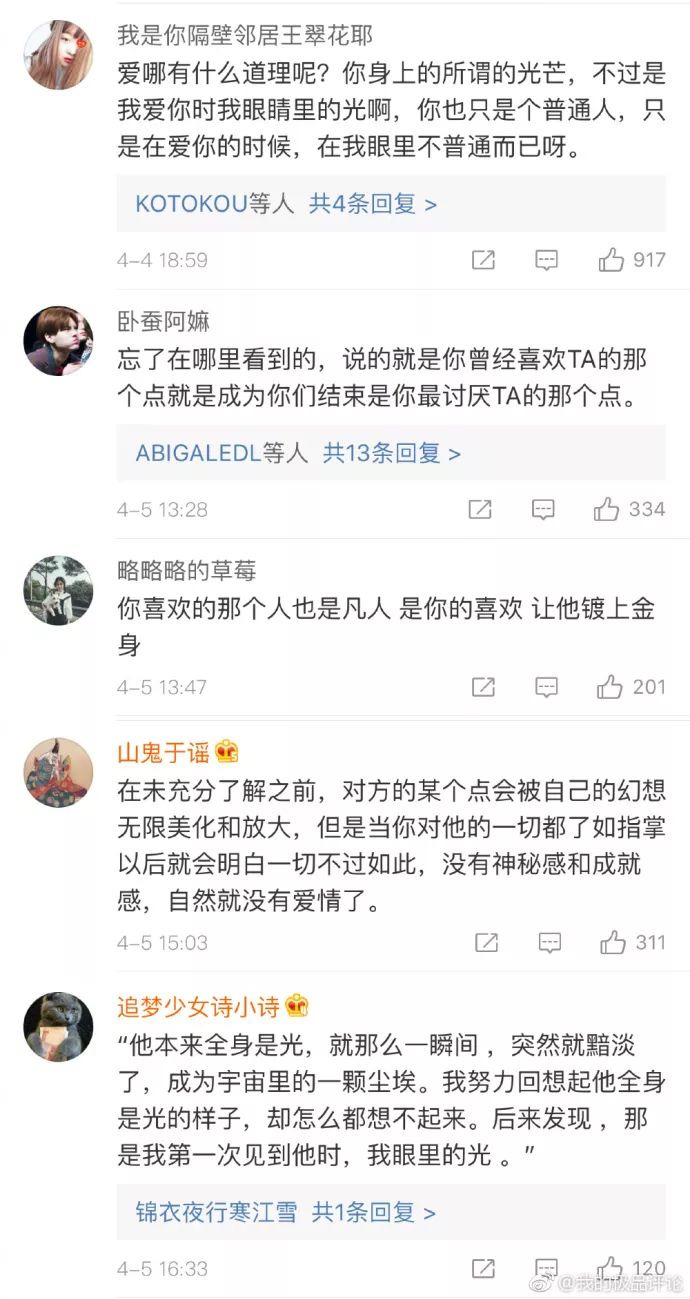Repost 略略略的草莓's comment
The height and width of the screenshot is (1299, 690).
pos(483,687)
